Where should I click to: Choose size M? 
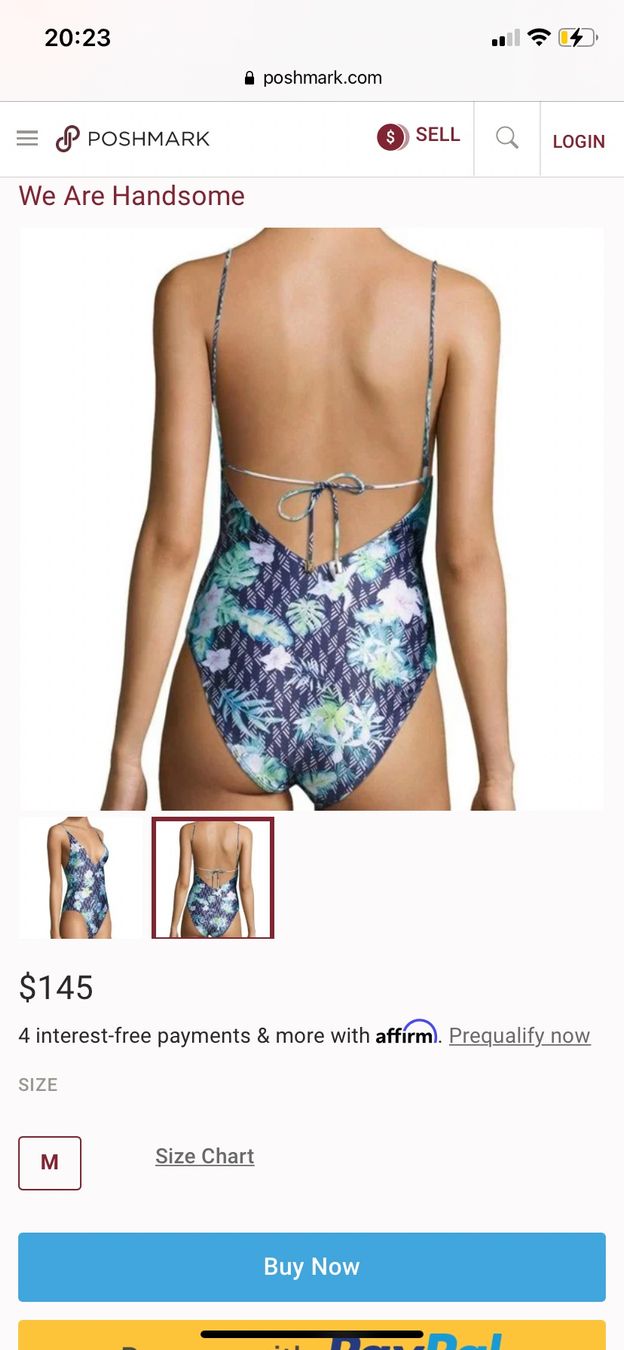50,1163
